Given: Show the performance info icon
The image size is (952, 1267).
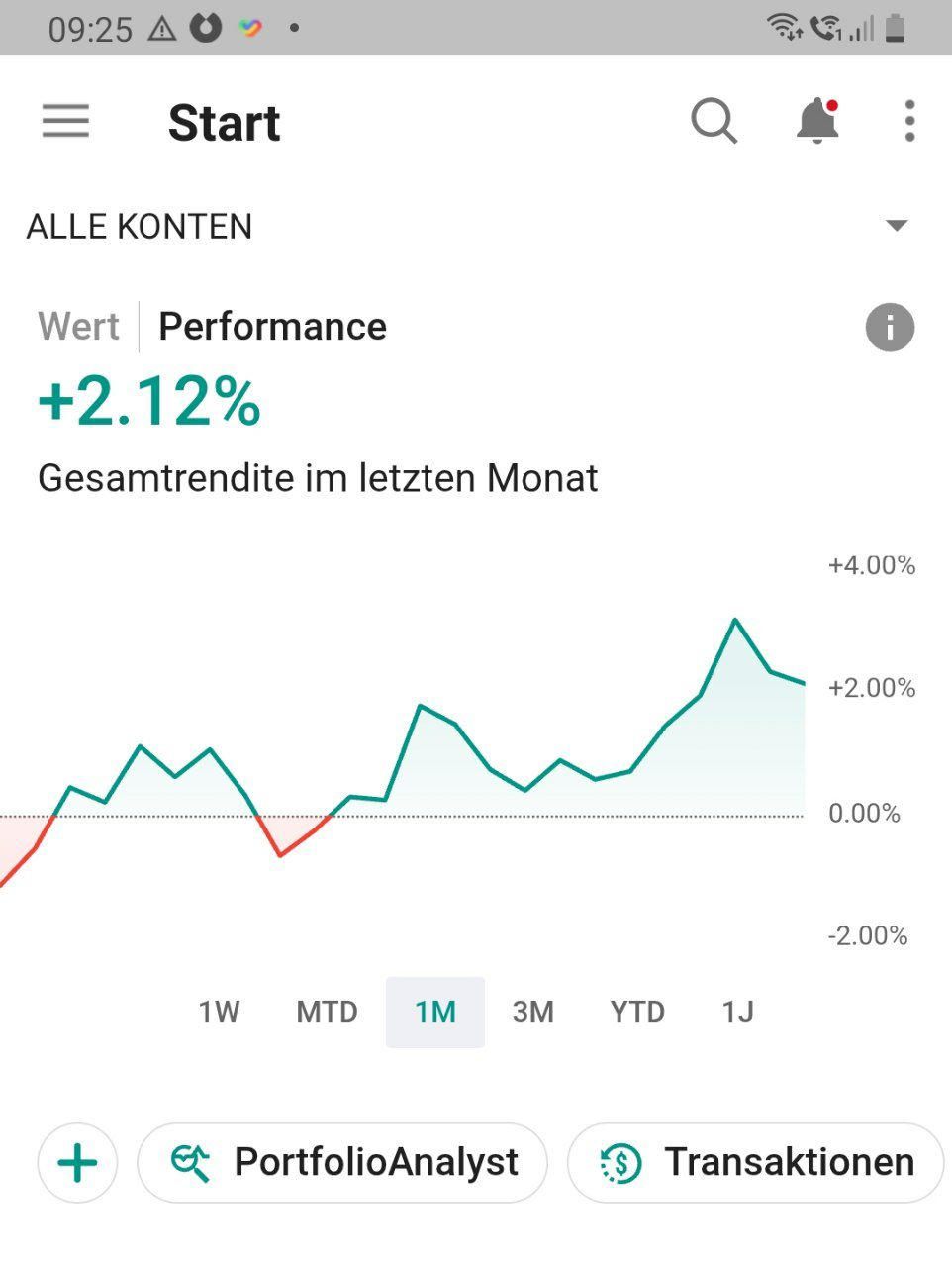Looking at the screenshot, I should (x=889, y=328).
